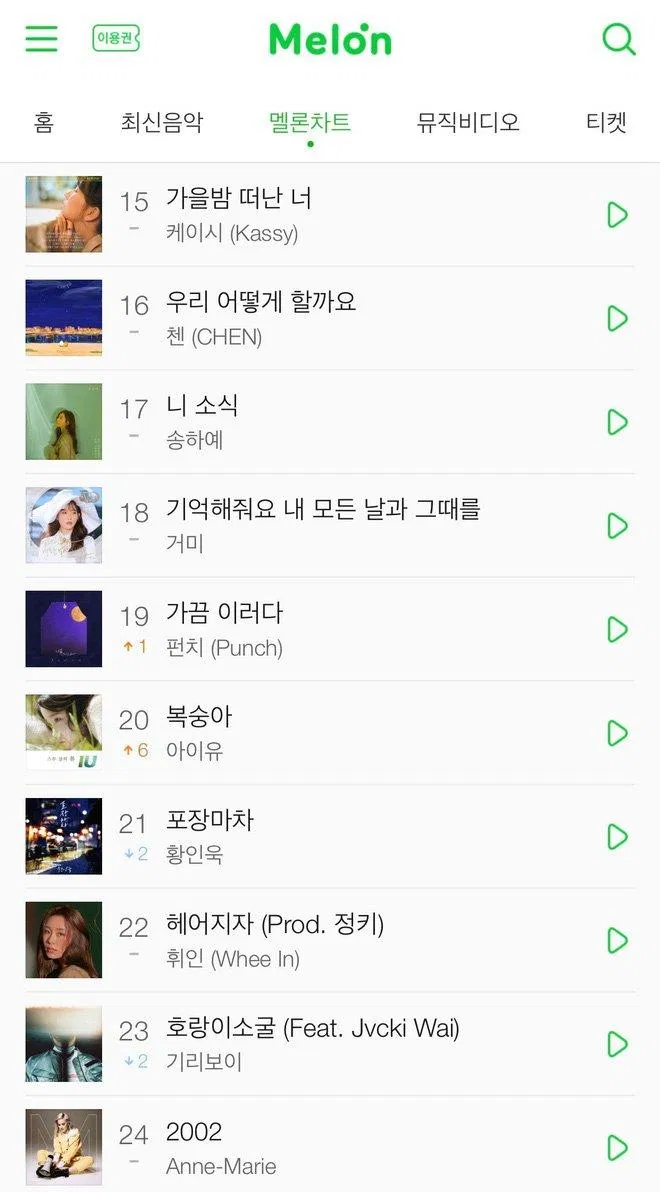Play 2002 by Anne-Marie
This screenshot has height=1192, width=660.
coord(617,1148)
